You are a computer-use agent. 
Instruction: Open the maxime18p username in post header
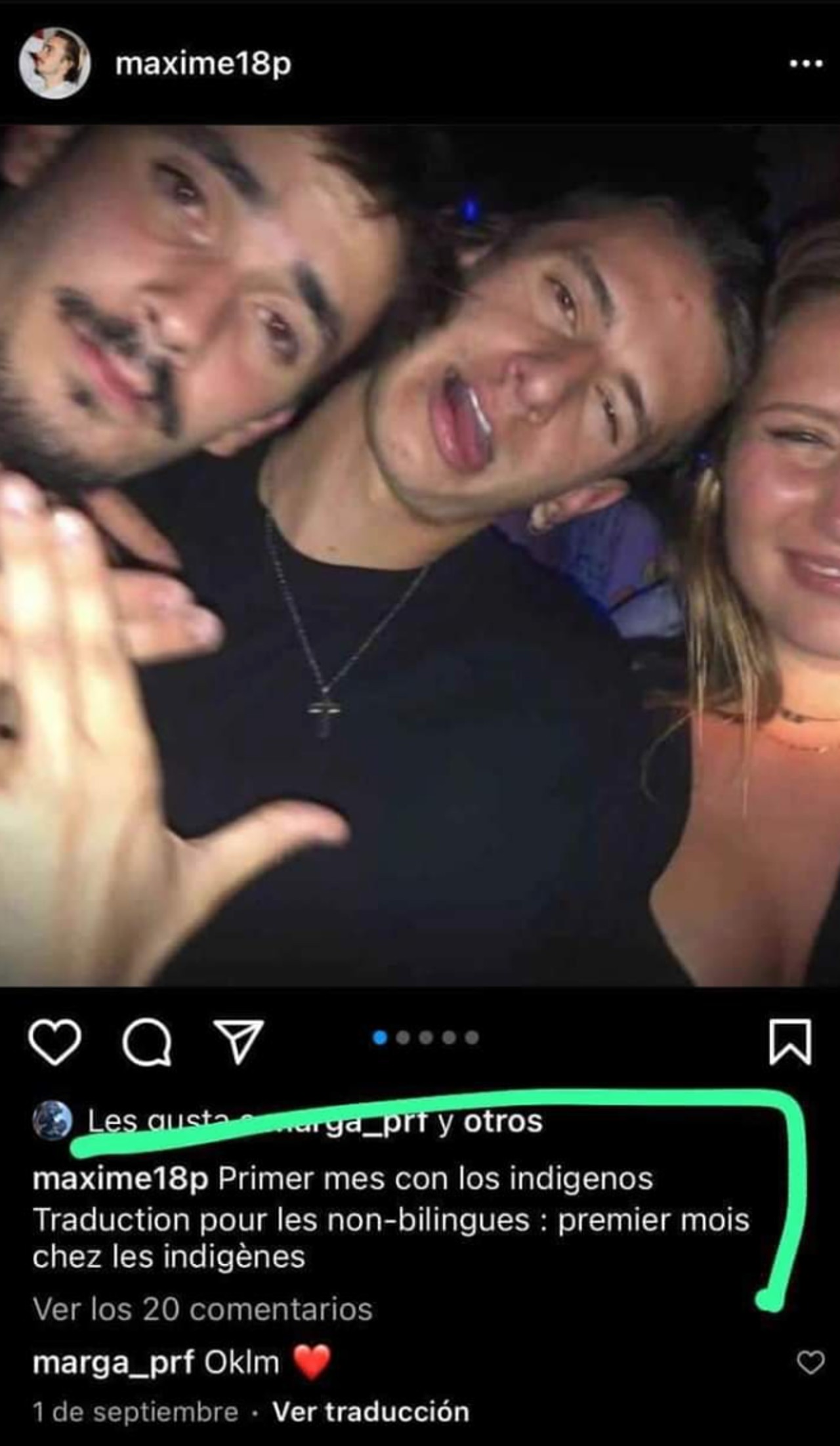[x=203, y=64]
